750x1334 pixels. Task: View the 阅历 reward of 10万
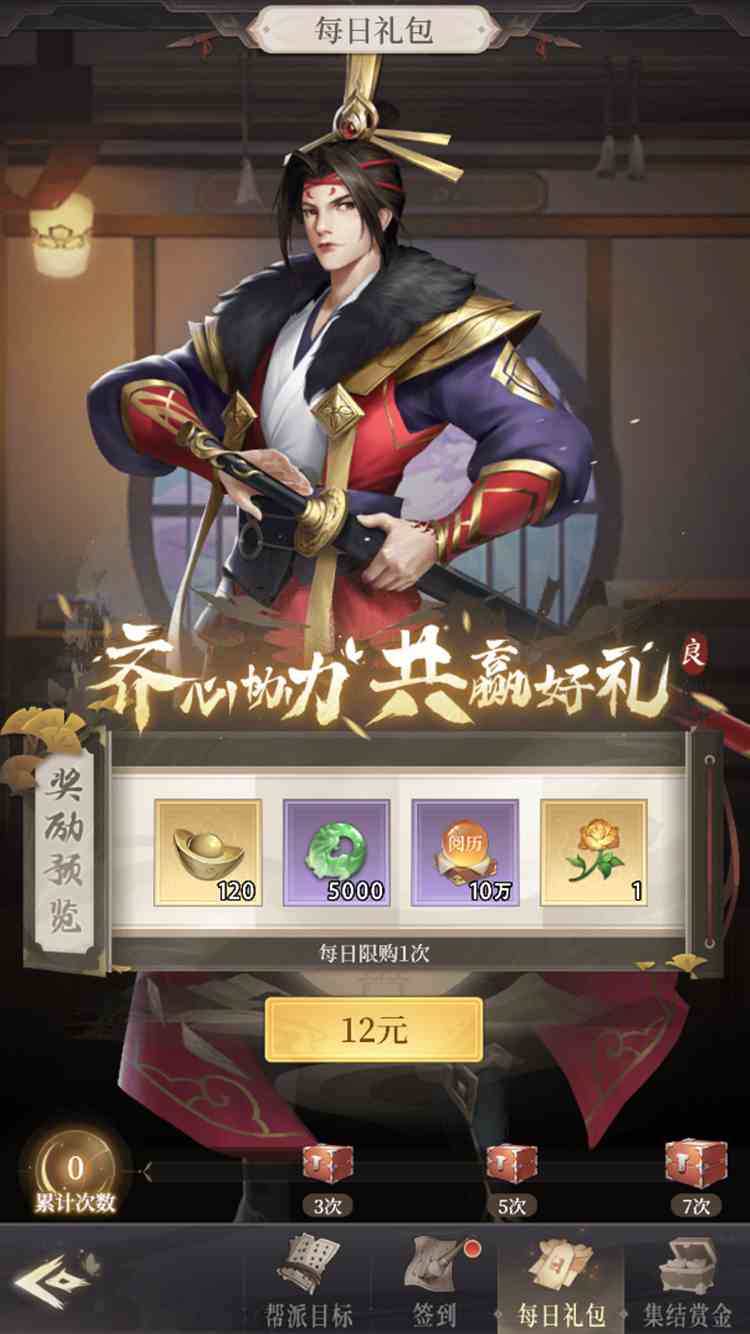[465, 852]
